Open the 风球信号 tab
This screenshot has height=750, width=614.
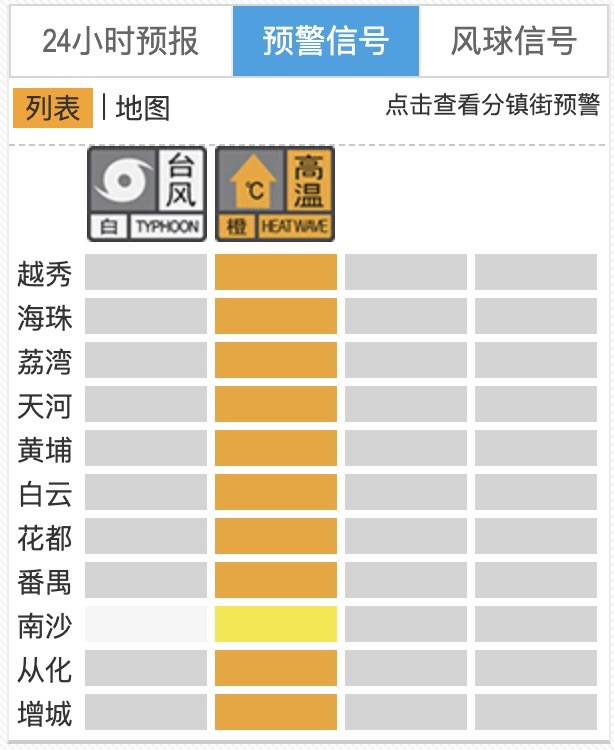(x=513, y=42)
